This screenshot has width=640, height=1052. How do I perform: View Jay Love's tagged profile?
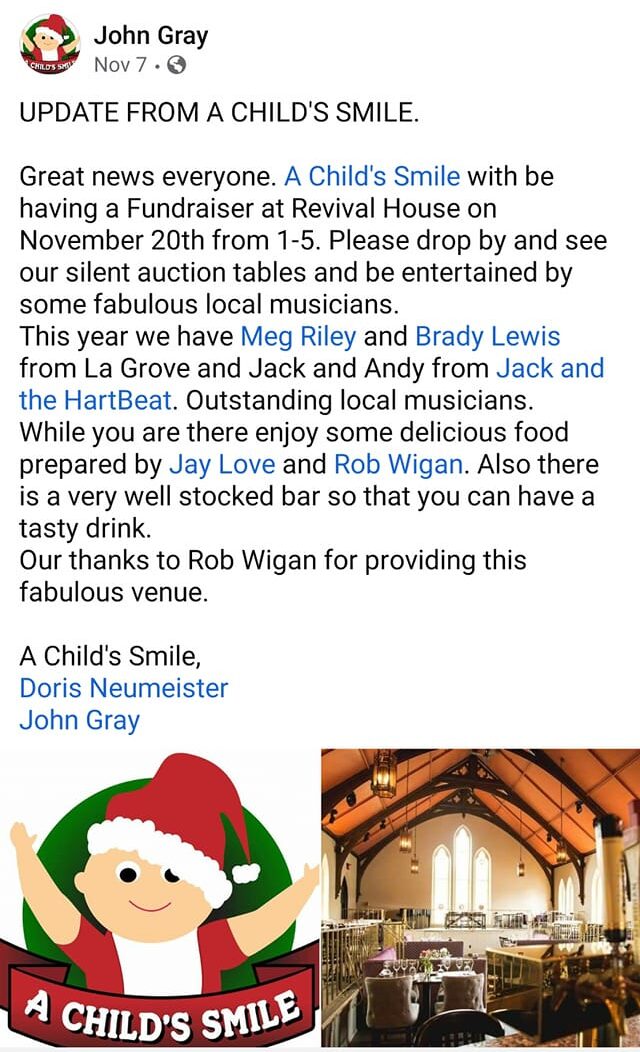[x=222, y=465]
